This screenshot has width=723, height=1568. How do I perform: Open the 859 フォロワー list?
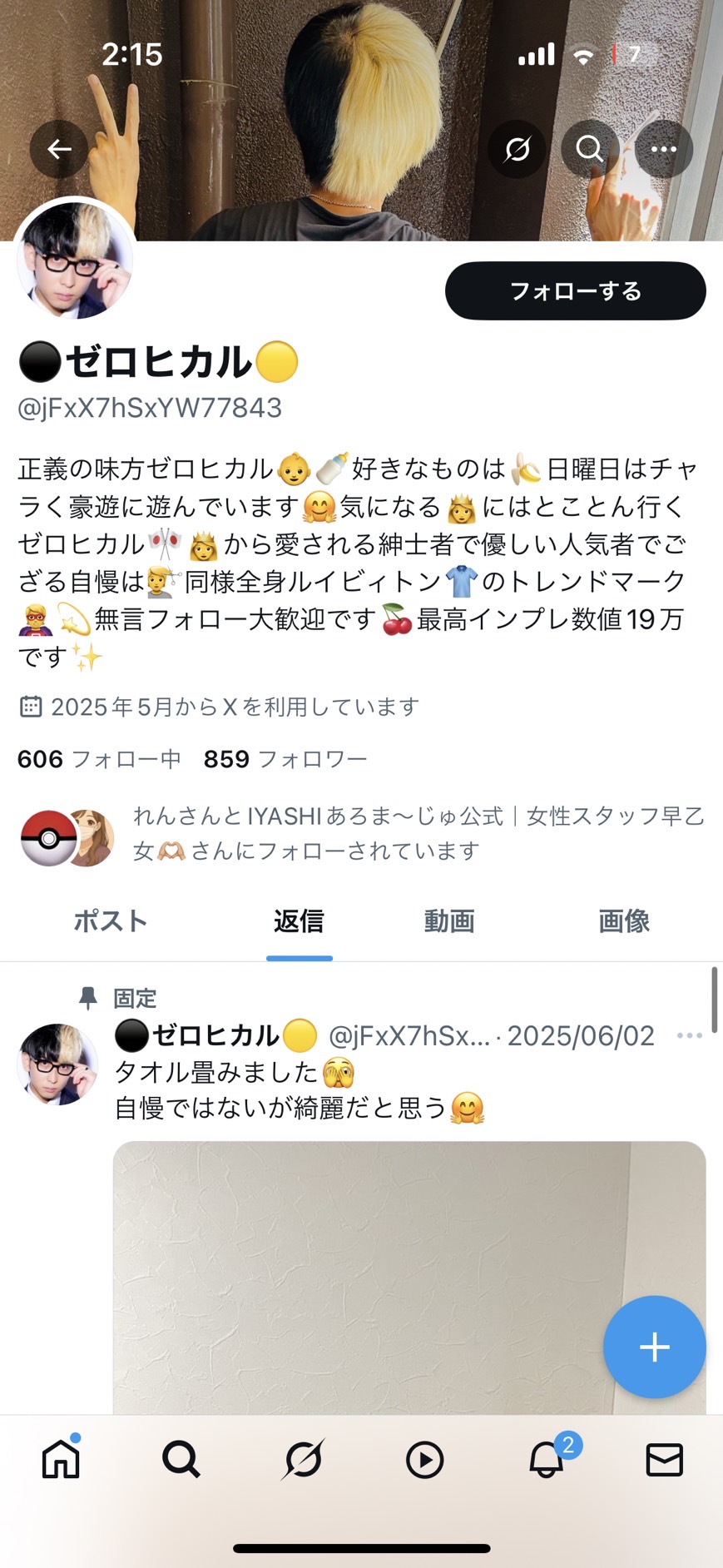[x=285, y=759]
